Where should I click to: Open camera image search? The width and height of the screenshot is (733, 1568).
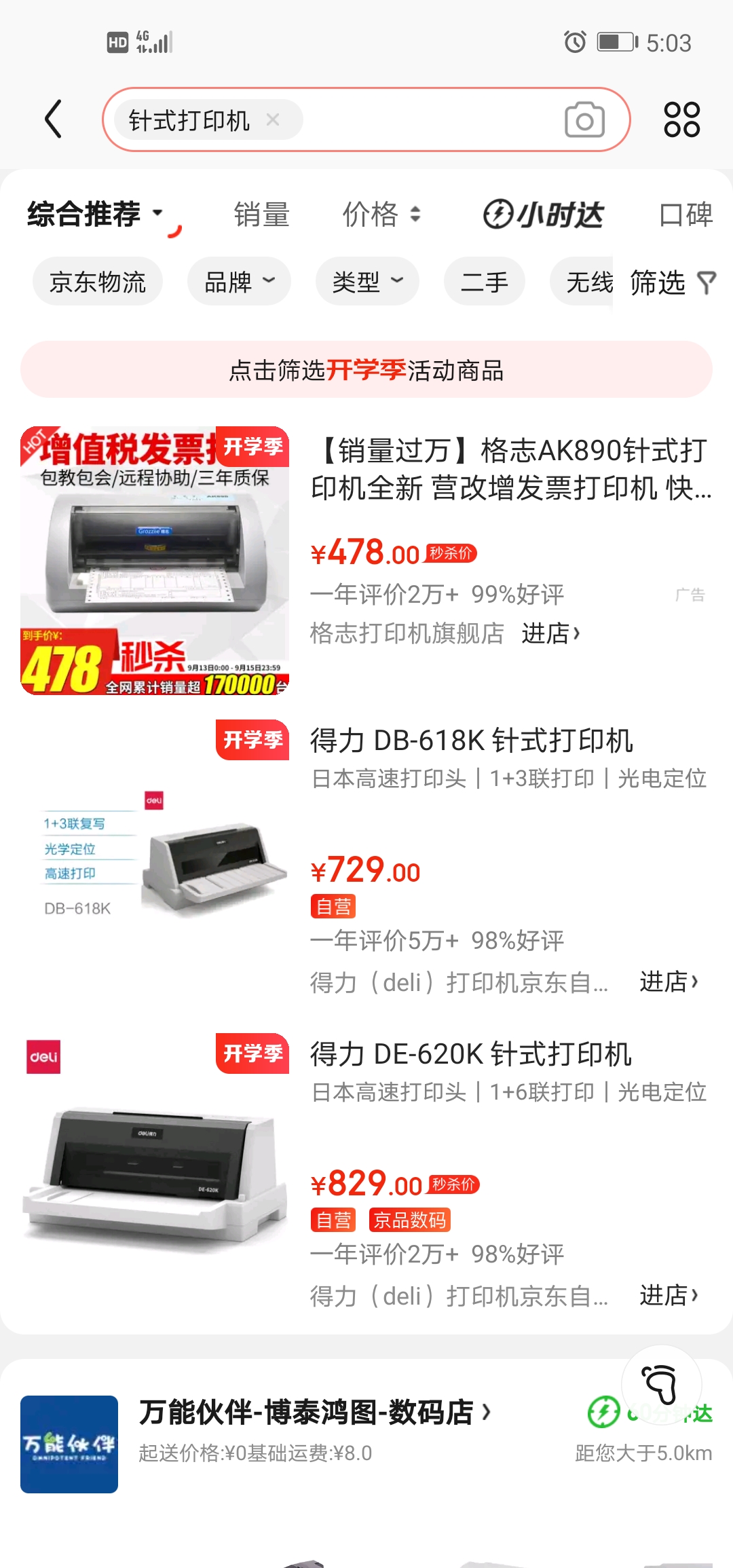(x=584, y=120)
